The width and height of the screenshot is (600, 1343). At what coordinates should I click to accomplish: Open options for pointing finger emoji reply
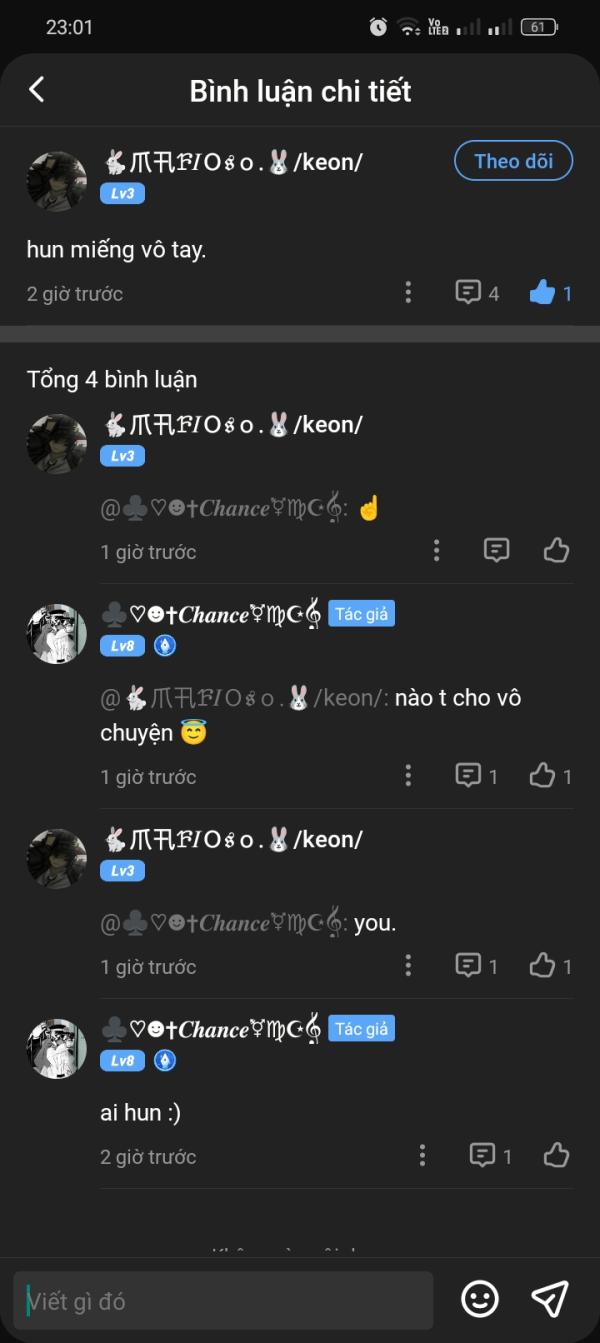tap(437, 550)
